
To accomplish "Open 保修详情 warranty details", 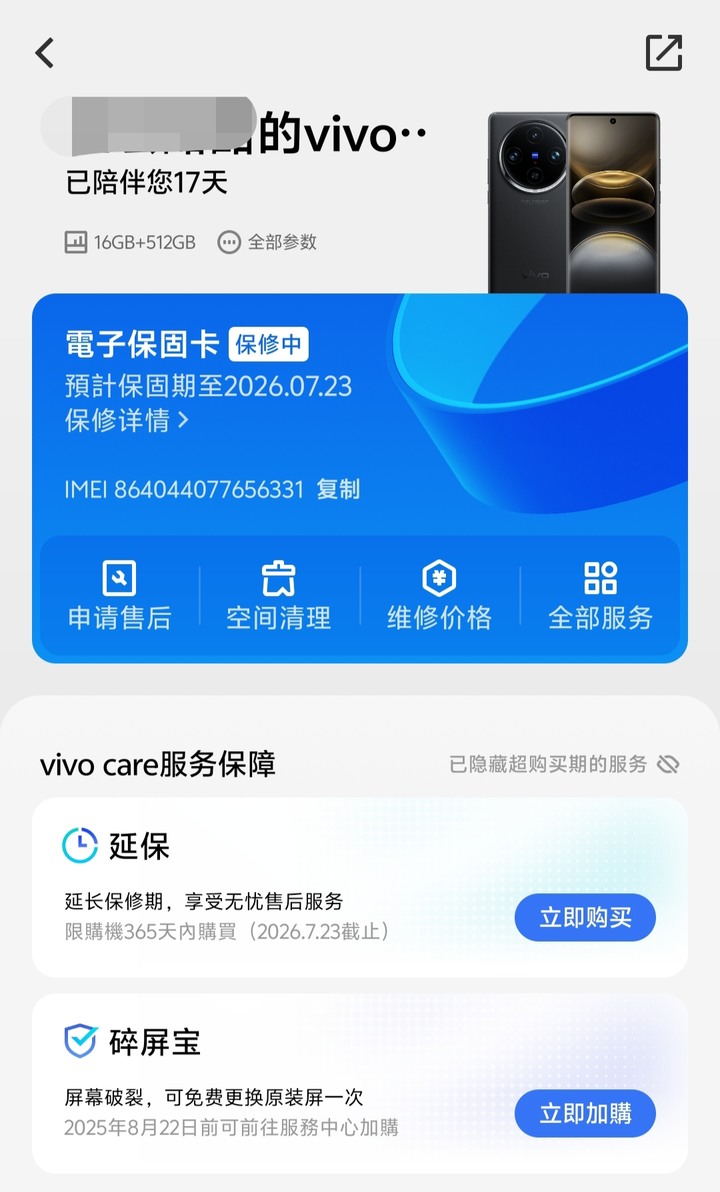I will tap(127, 420).
